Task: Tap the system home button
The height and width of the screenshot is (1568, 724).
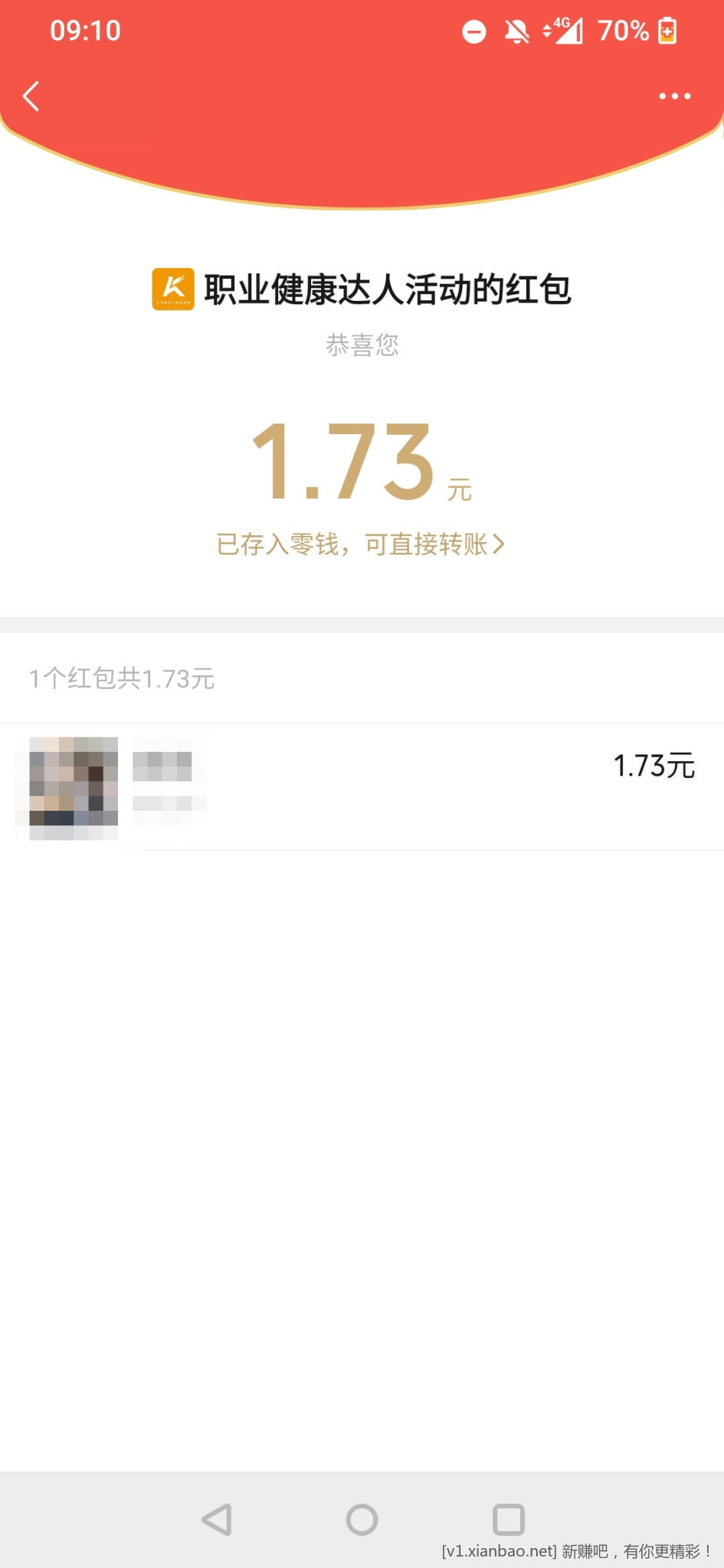Action: coord(362,1520)
